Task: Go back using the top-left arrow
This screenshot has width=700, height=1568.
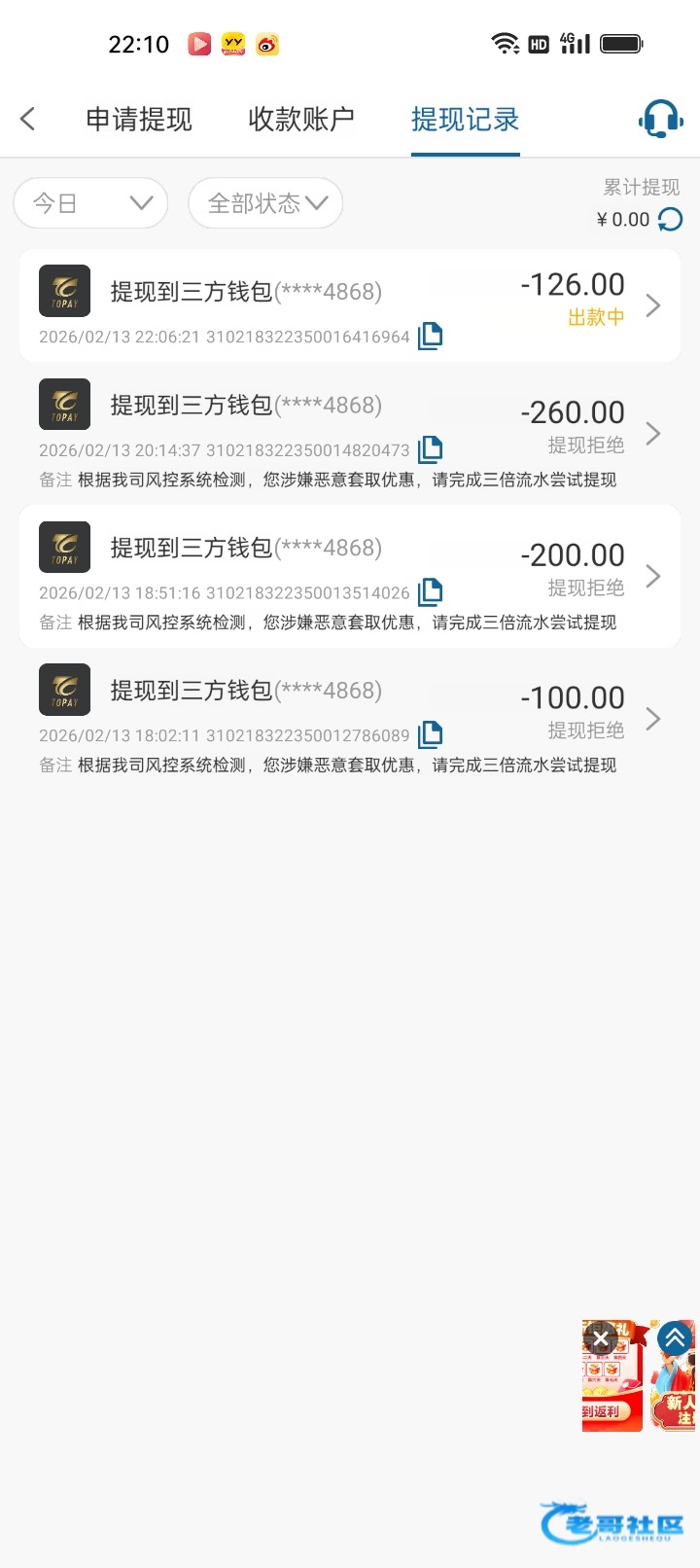Action: (28, 120)
